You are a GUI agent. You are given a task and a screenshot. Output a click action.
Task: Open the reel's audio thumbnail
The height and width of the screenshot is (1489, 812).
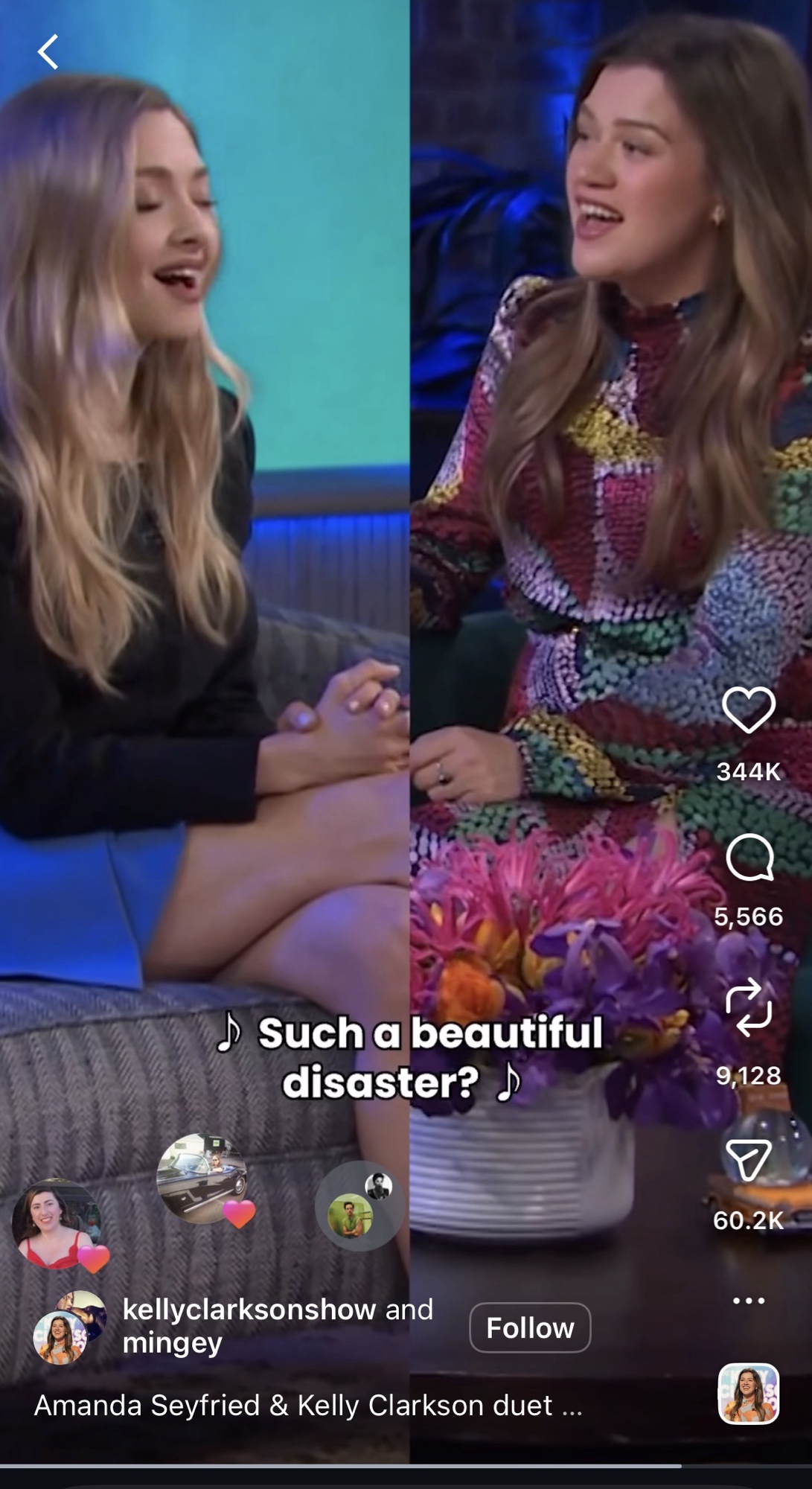(748, 1394)
